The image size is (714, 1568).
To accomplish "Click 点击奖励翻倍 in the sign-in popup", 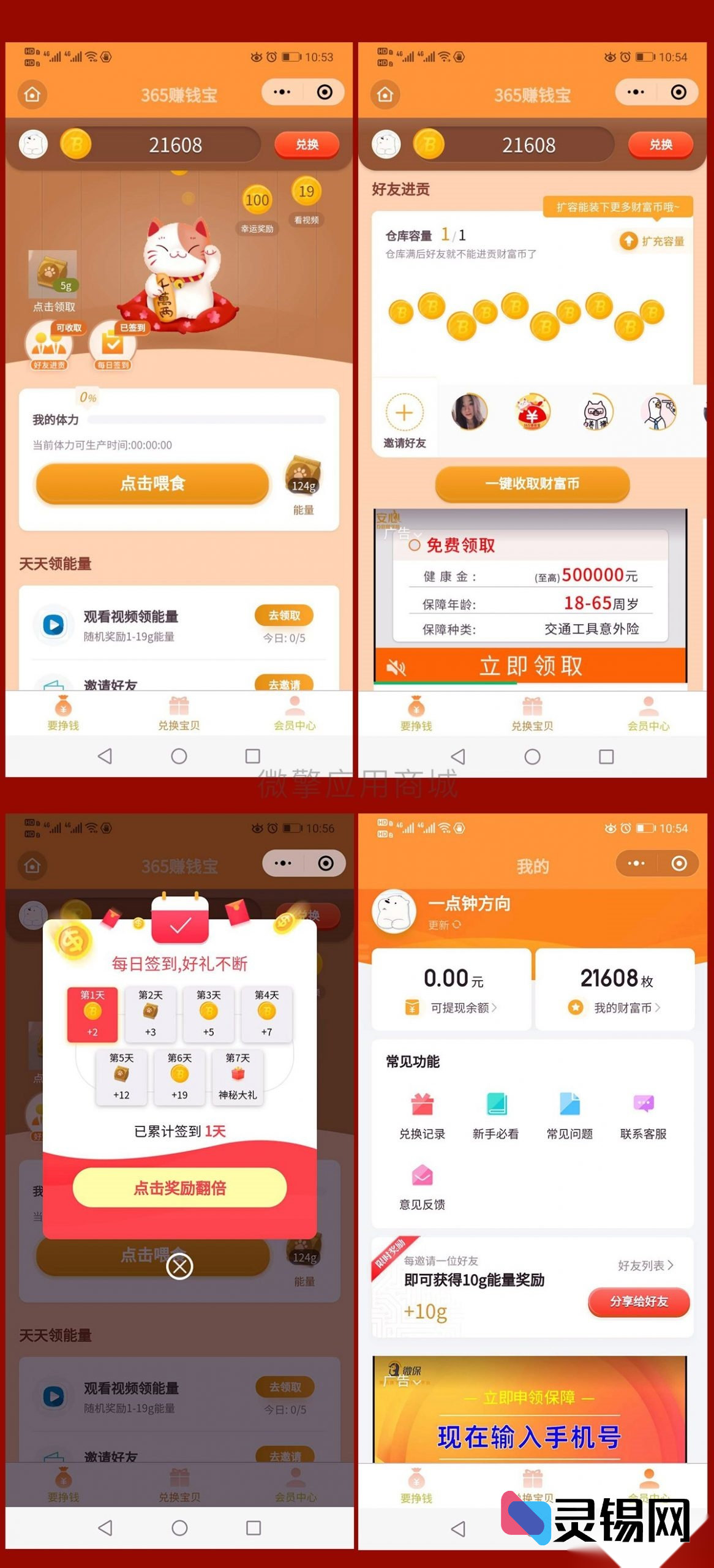I will 180,1188.
